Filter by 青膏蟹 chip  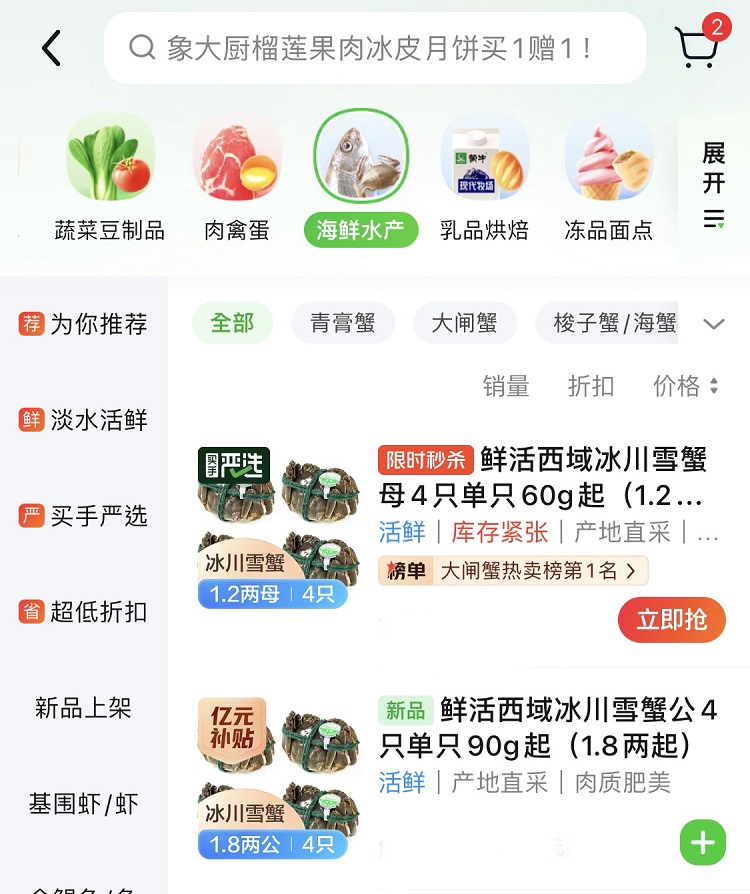click(343, 323)
